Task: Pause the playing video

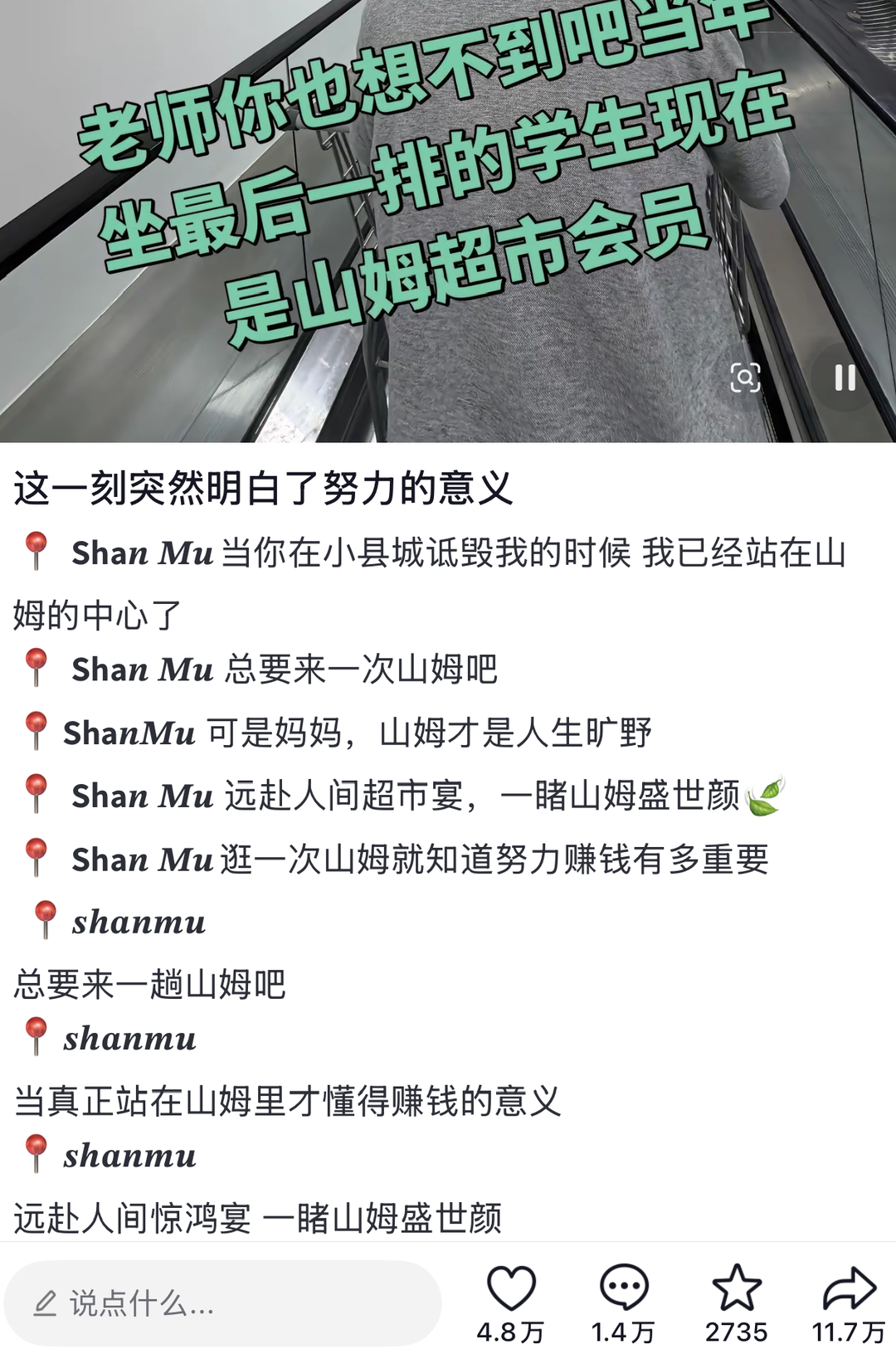Action: pos(845,377)
